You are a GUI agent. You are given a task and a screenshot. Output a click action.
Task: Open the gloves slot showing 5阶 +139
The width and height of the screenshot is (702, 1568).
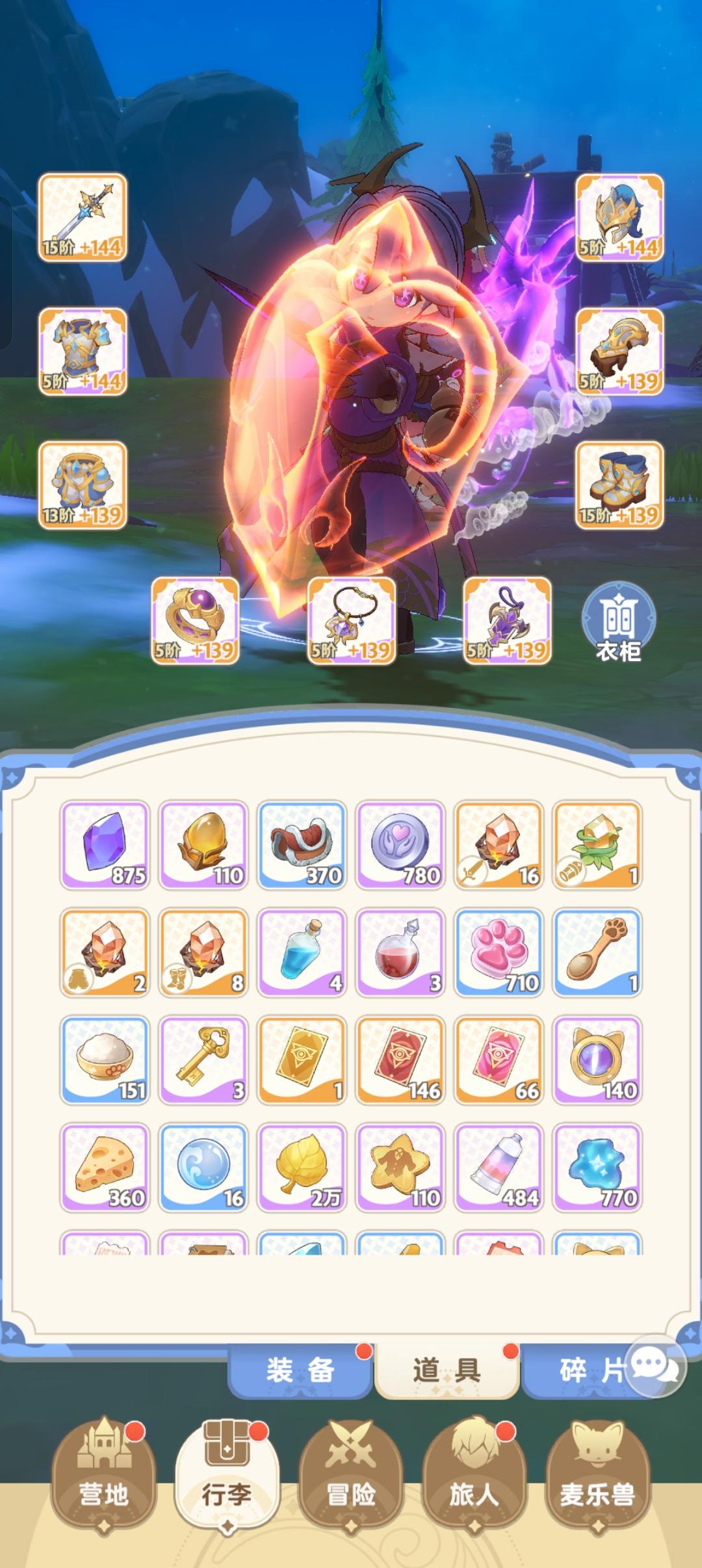point(616,351)
